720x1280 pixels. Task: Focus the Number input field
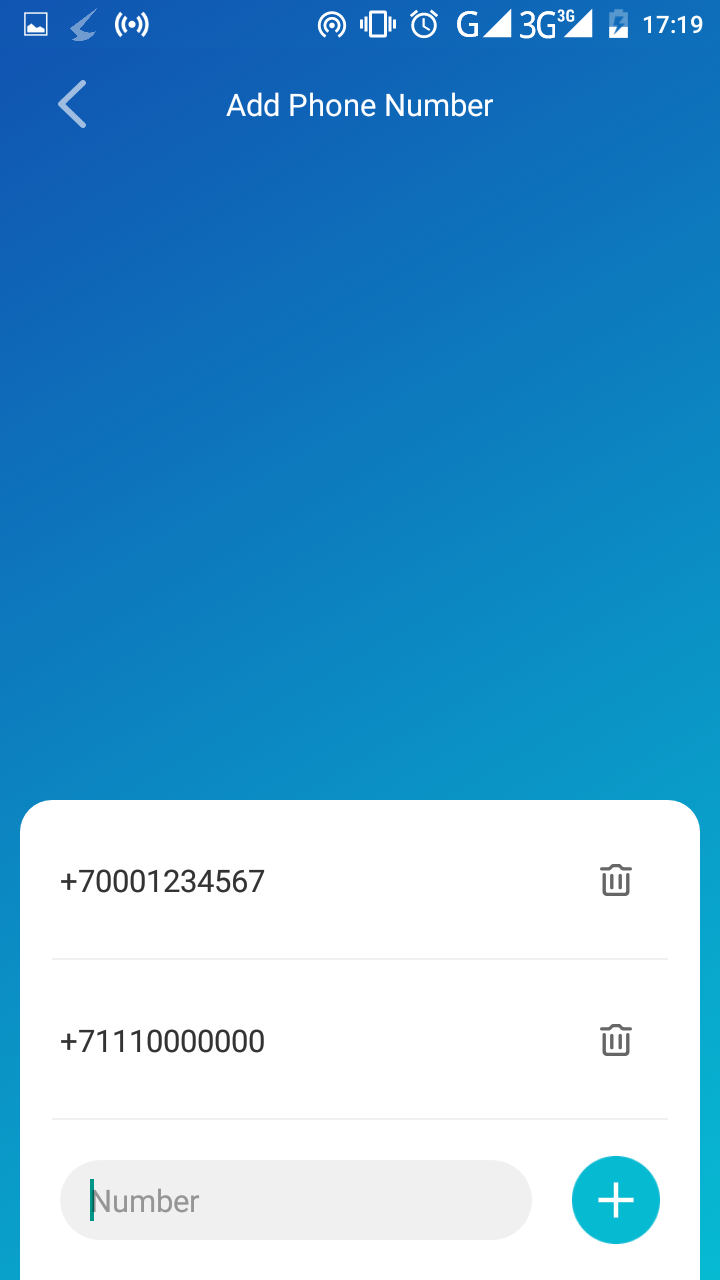click(x=296, y=1200)
